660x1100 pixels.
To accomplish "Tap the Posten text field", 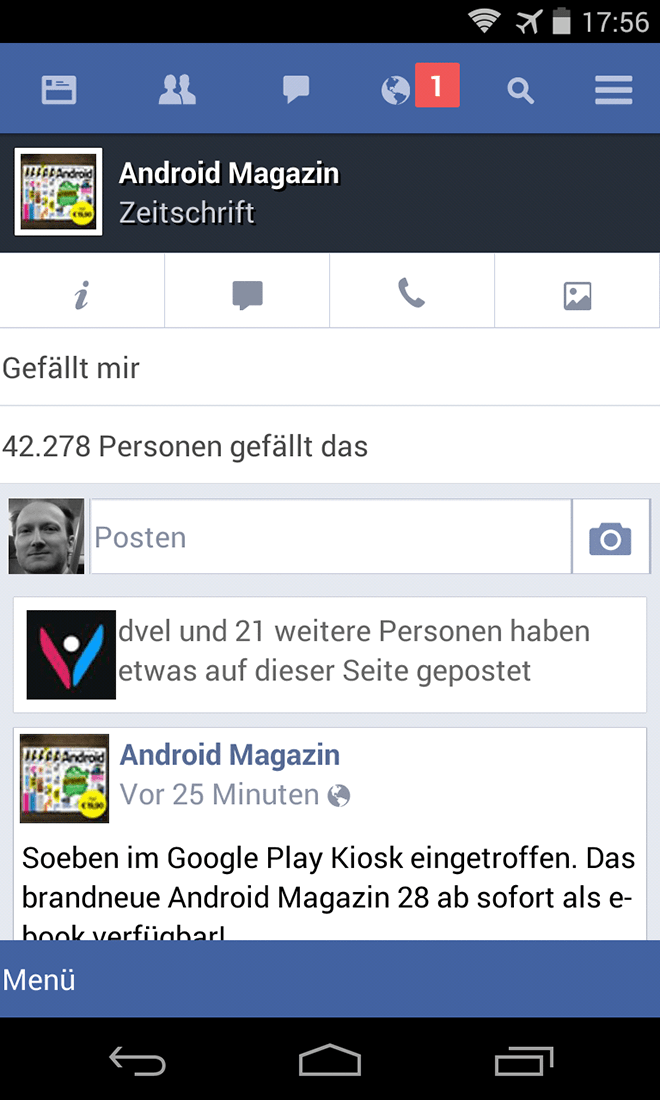I will pos(330,538).
